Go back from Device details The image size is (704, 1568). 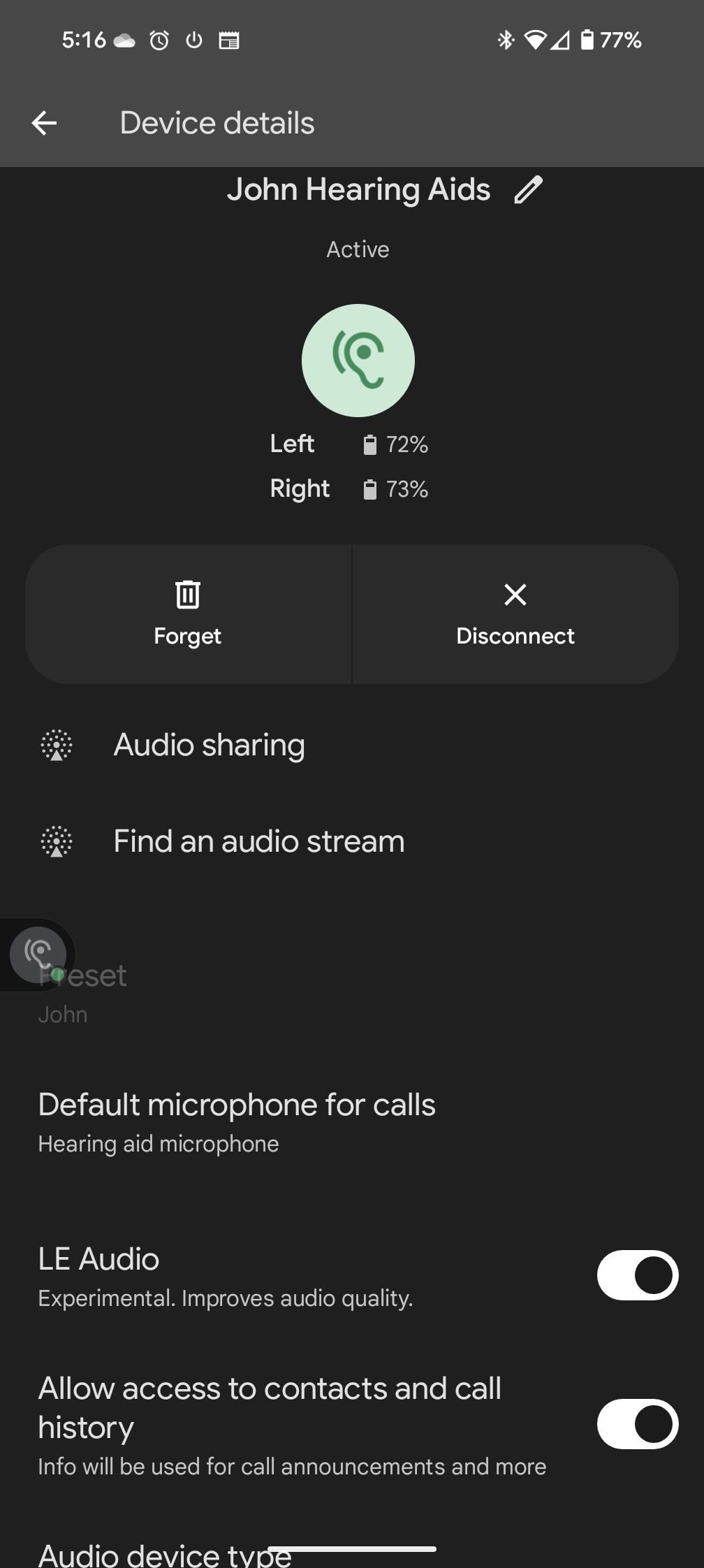tap(44, 123)
